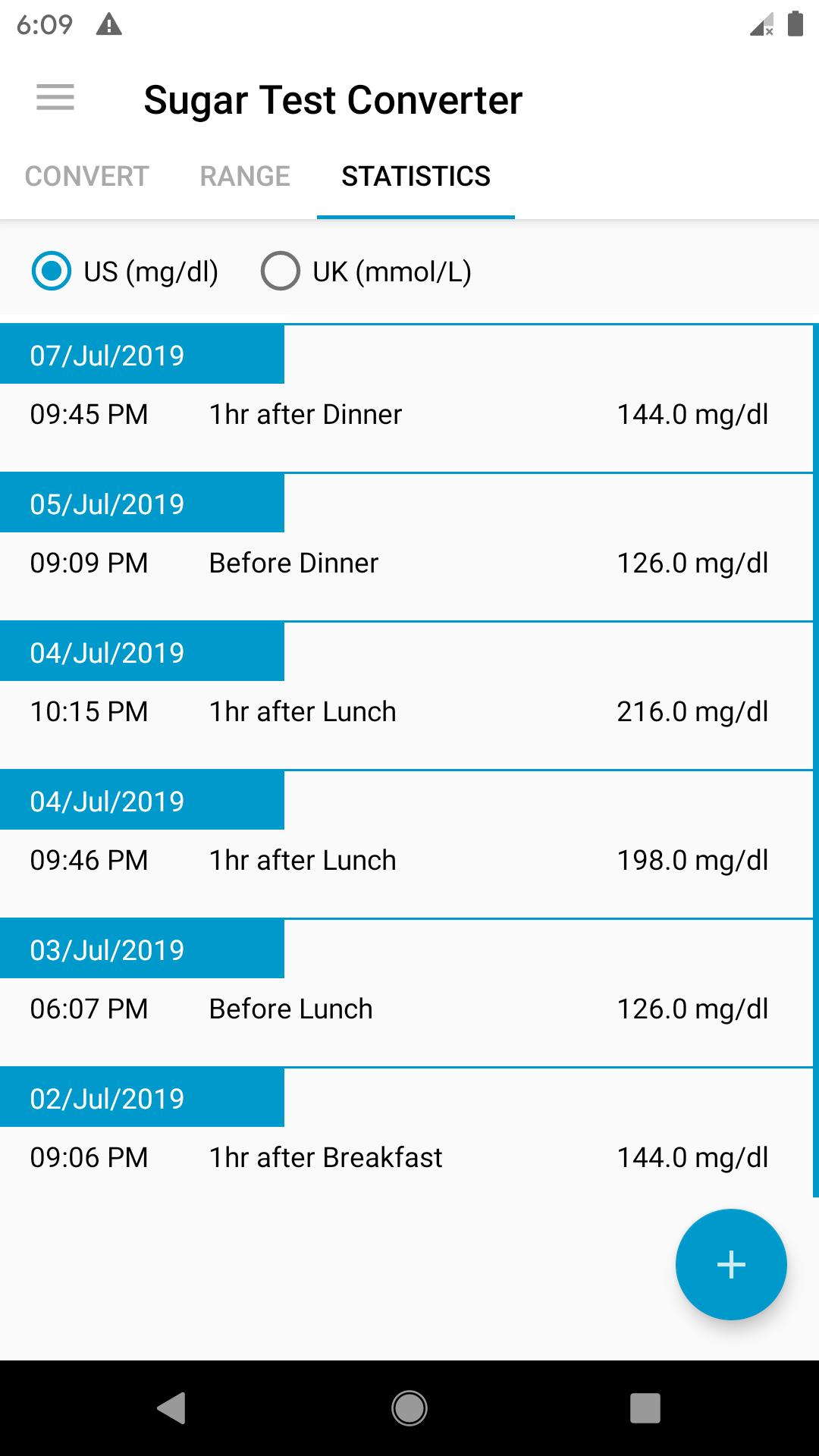
Task: Select the Statistics tab
Action: 416,176
